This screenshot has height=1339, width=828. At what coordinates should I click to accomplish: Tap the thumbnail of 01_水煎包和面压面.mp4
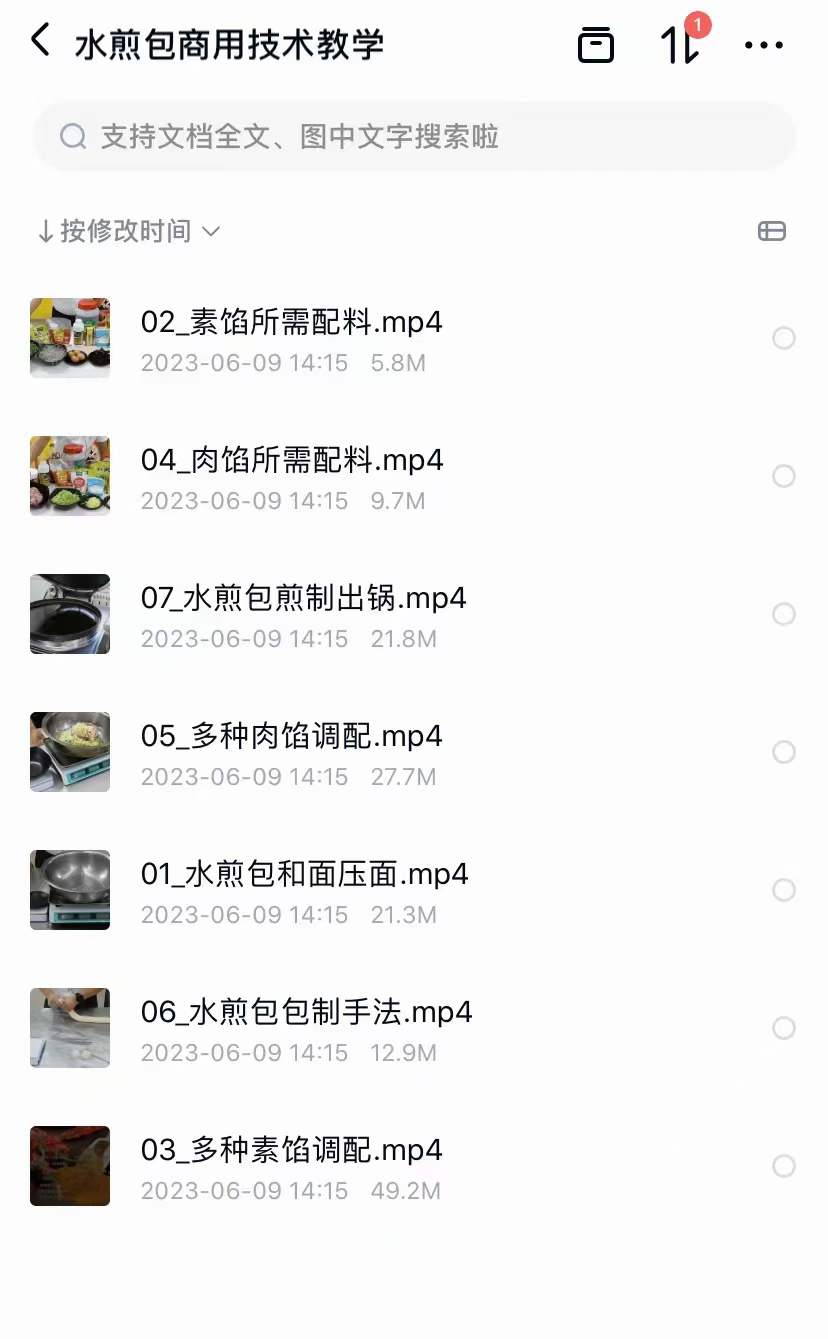(x=70, y=890)
